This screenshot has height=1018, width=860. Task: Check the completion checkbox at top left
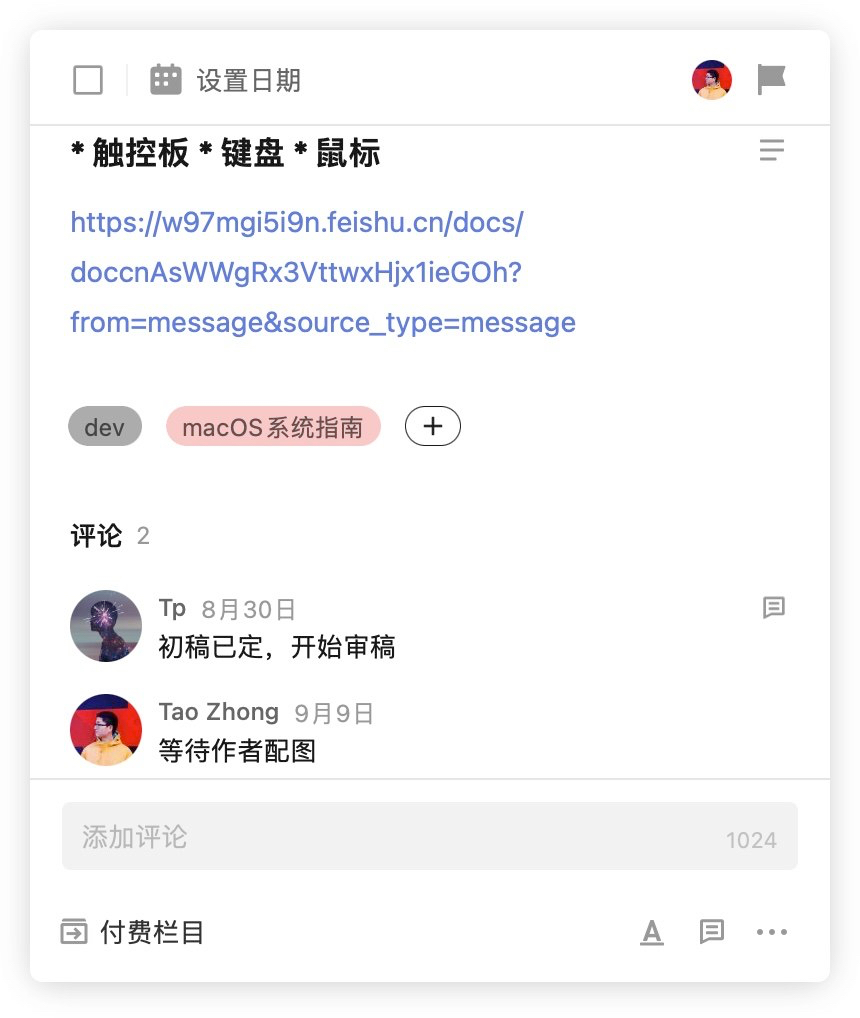87,80
